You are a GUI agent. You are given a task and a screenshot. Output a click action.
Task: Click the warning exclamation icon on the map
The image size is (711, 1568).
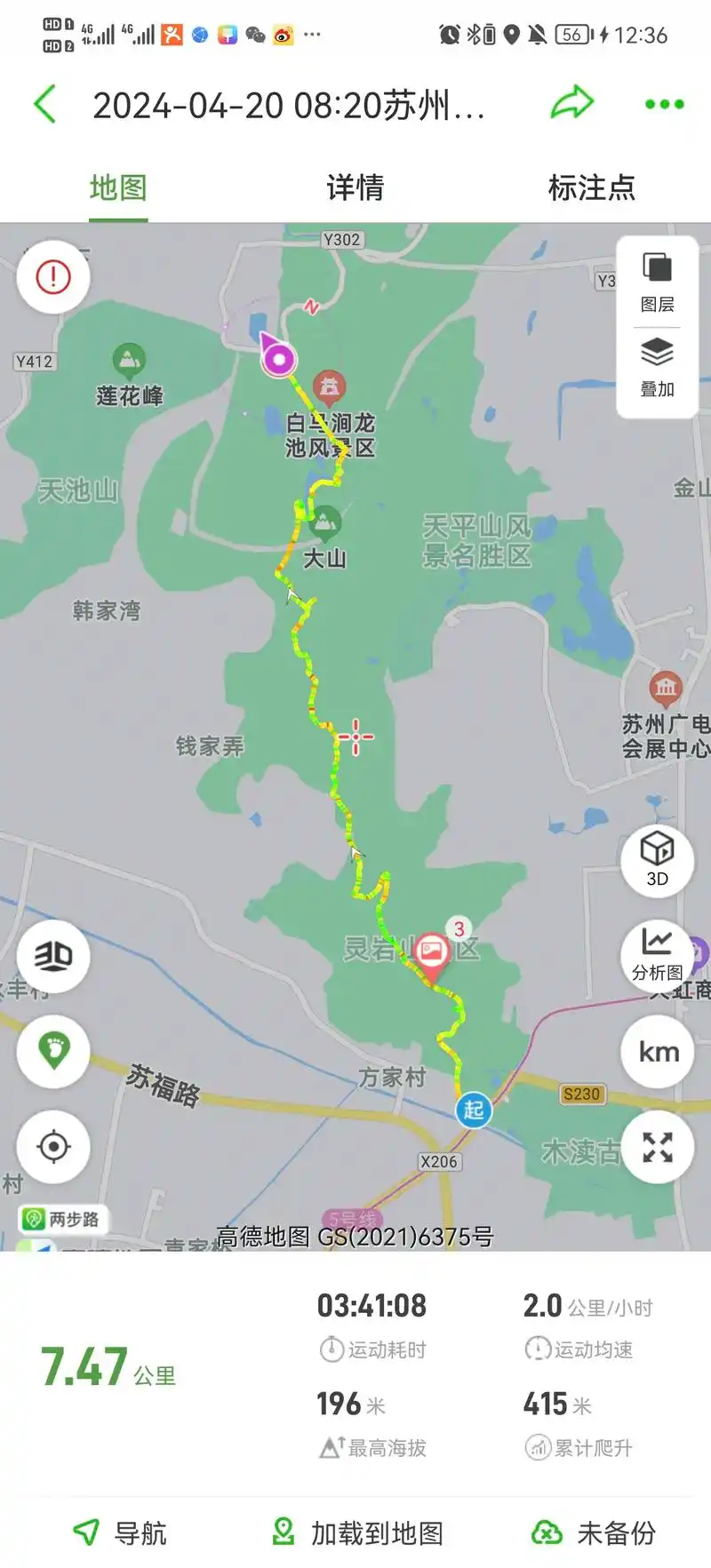click(x=52, y=276)
